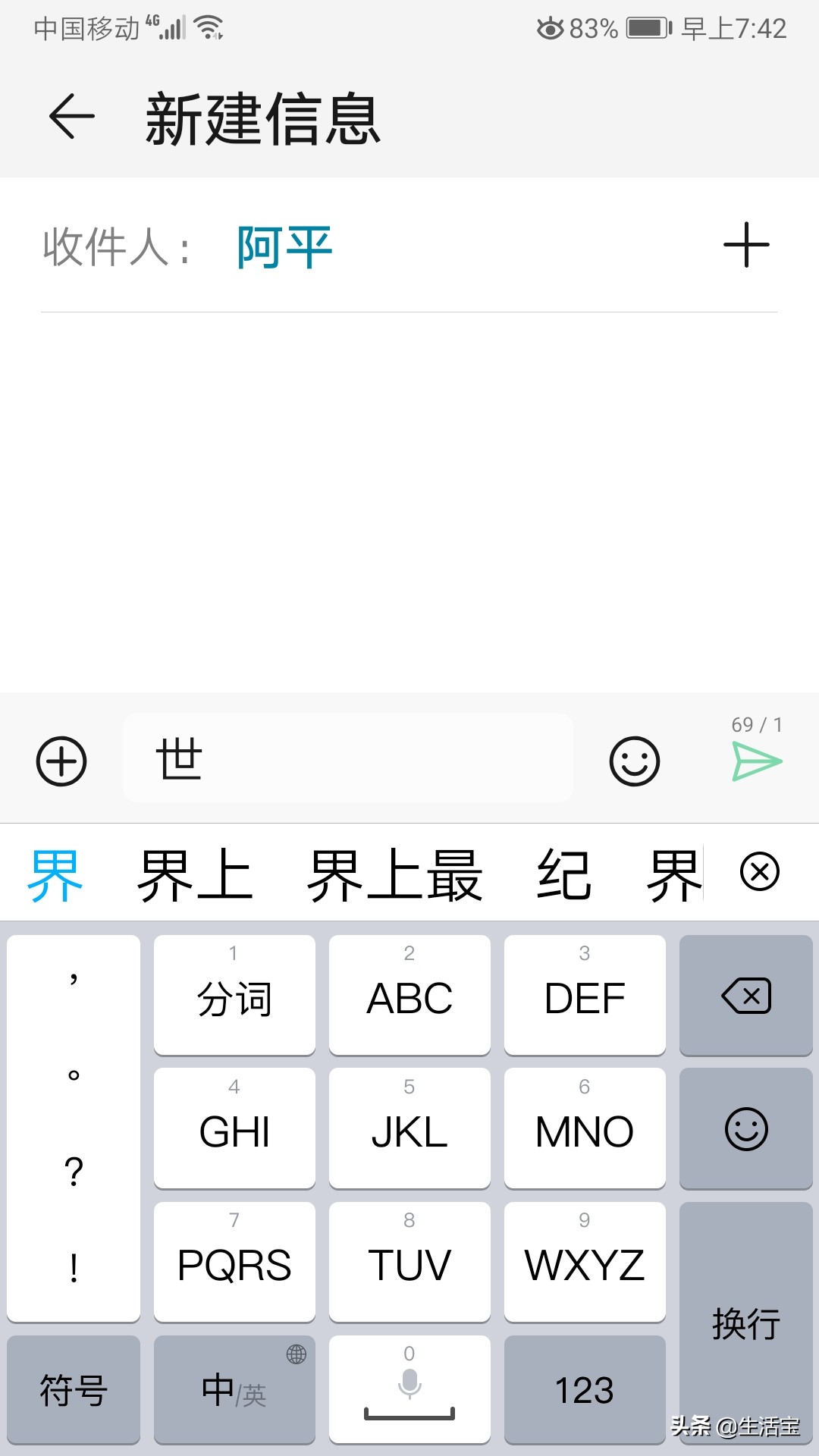Select the highlighted suggestion 界
Viewport: 819px width, 1456px height.
(55, 875)
